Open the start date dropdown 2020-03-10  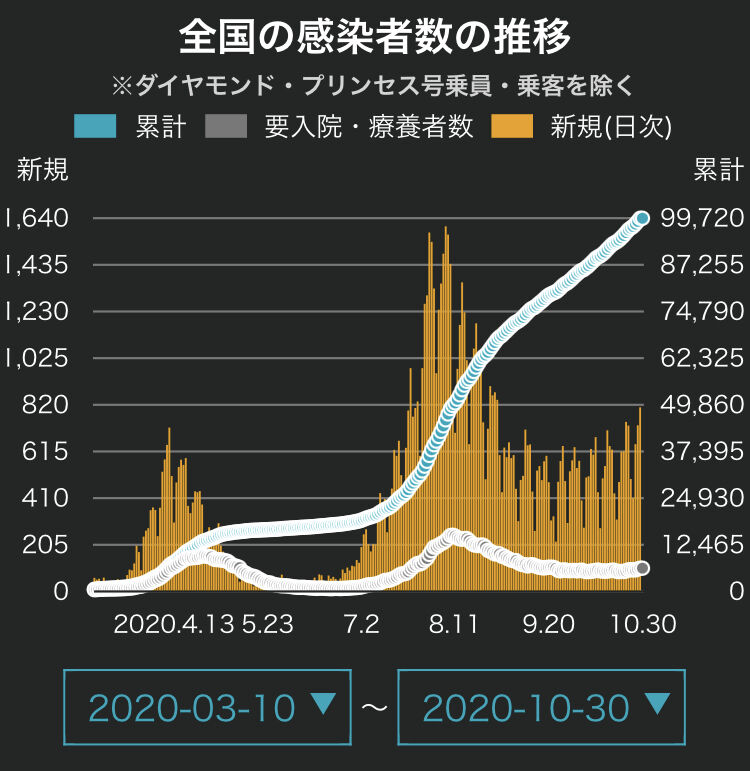207,707
